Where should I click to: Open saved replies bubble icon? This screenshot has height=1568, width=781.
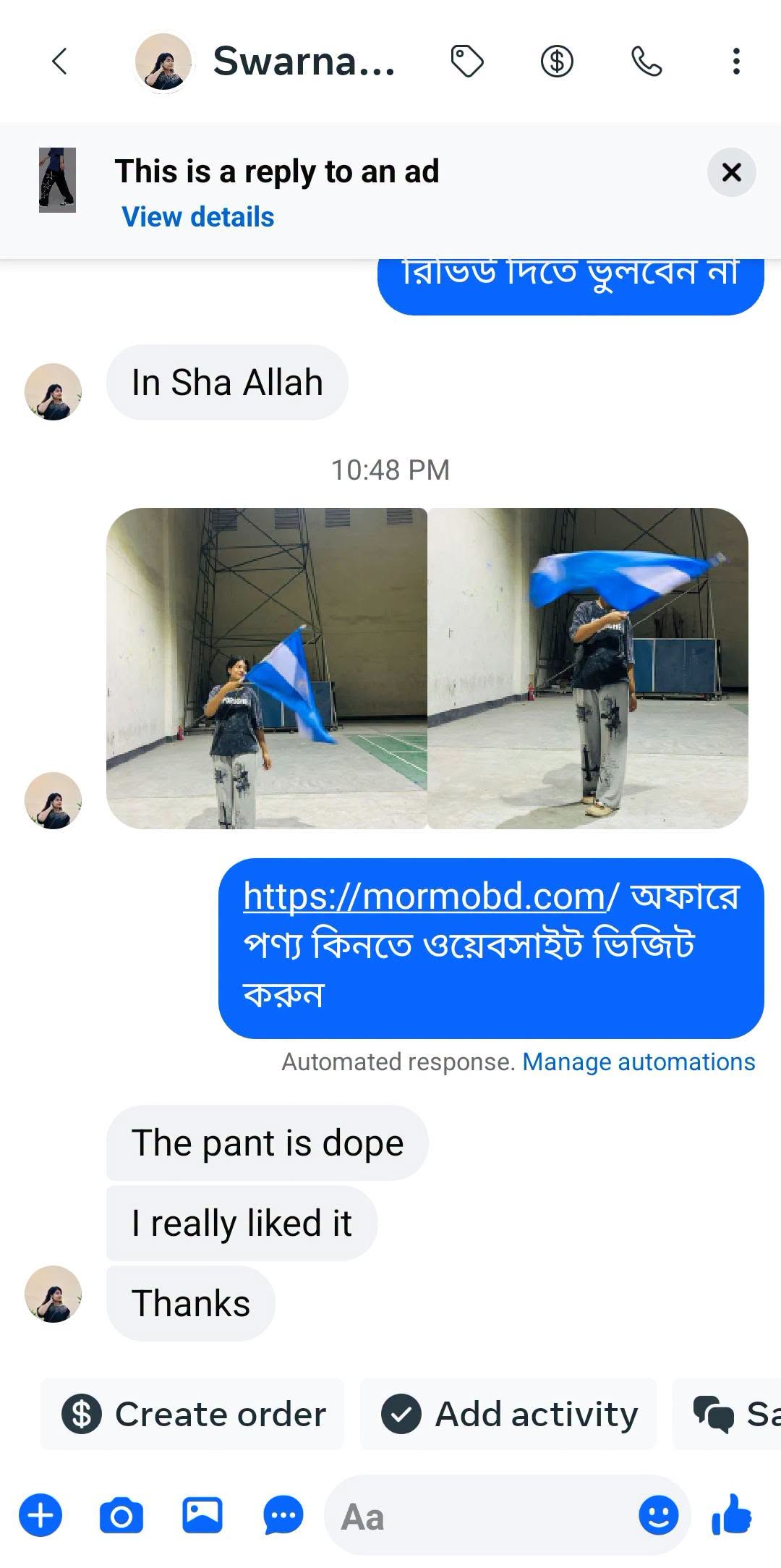pyautogui.click(x=283, y=1515)
